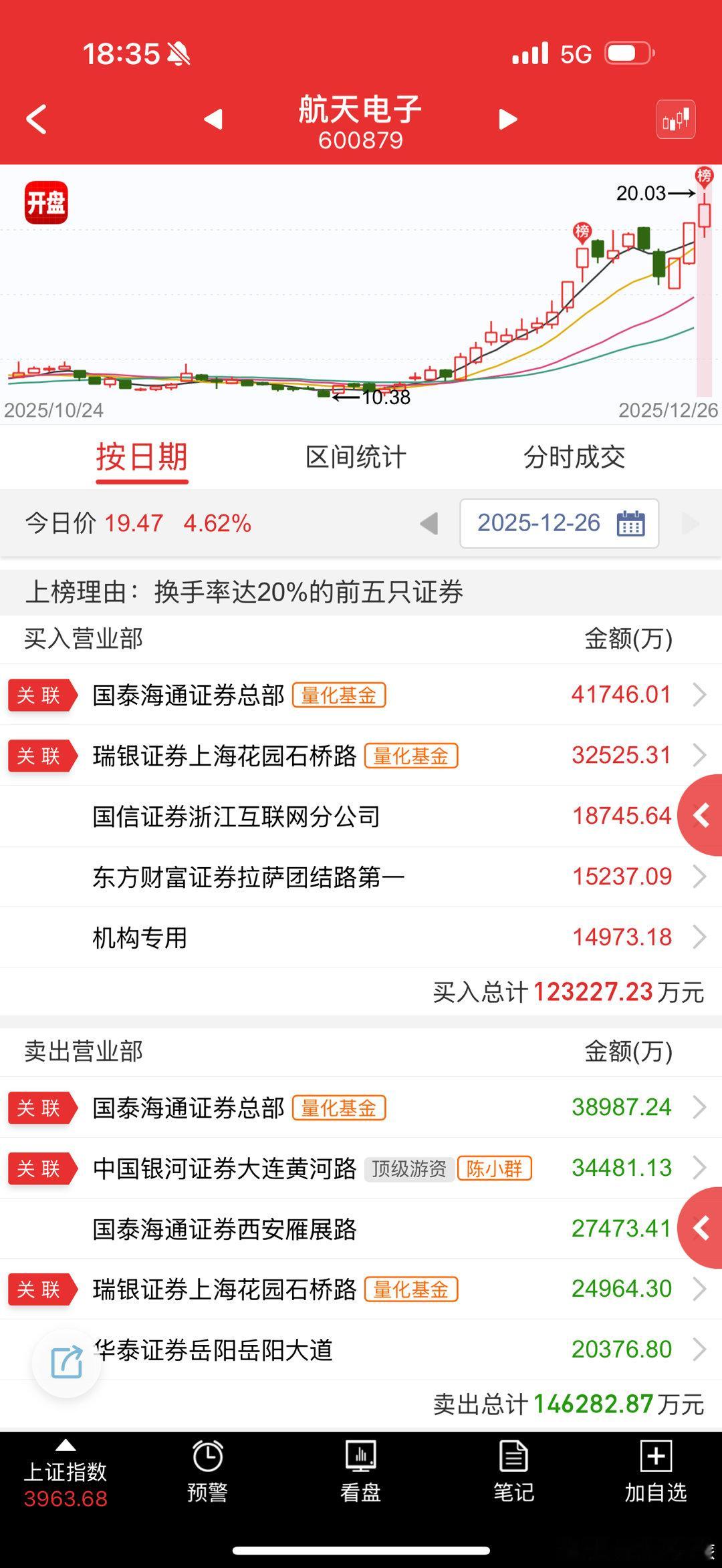Switch to the 区间统计 tab

pyautogui.click(x=356, y=457)
